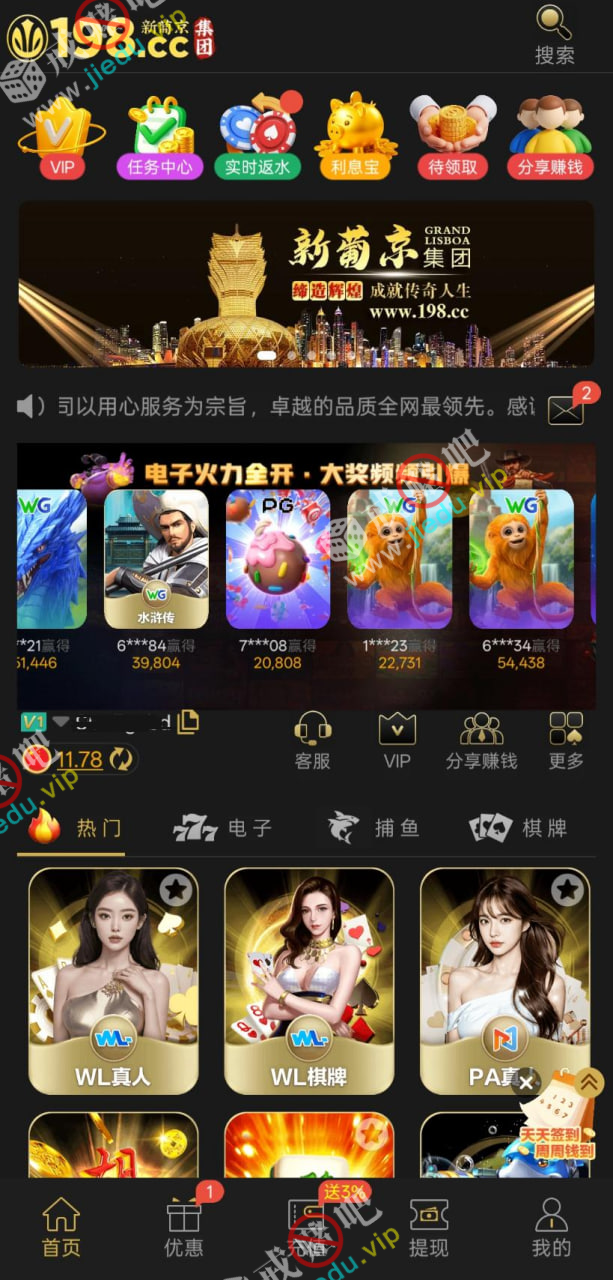Open the 新葡京集团 promotional banner
The height and width of the screenshot is (1280, 613).
(306, 284)
